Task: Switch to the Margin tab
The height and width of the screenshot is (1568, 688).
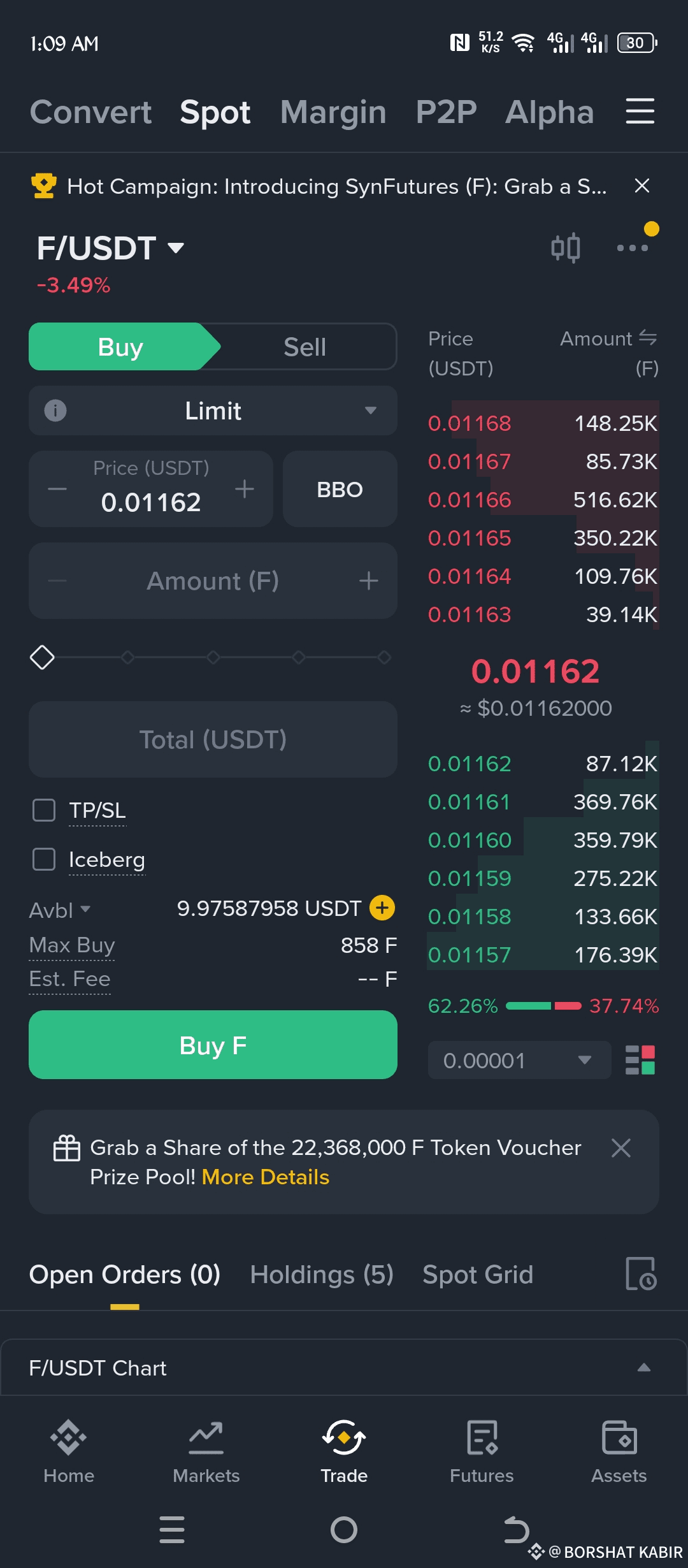Action: coord(333,112)
